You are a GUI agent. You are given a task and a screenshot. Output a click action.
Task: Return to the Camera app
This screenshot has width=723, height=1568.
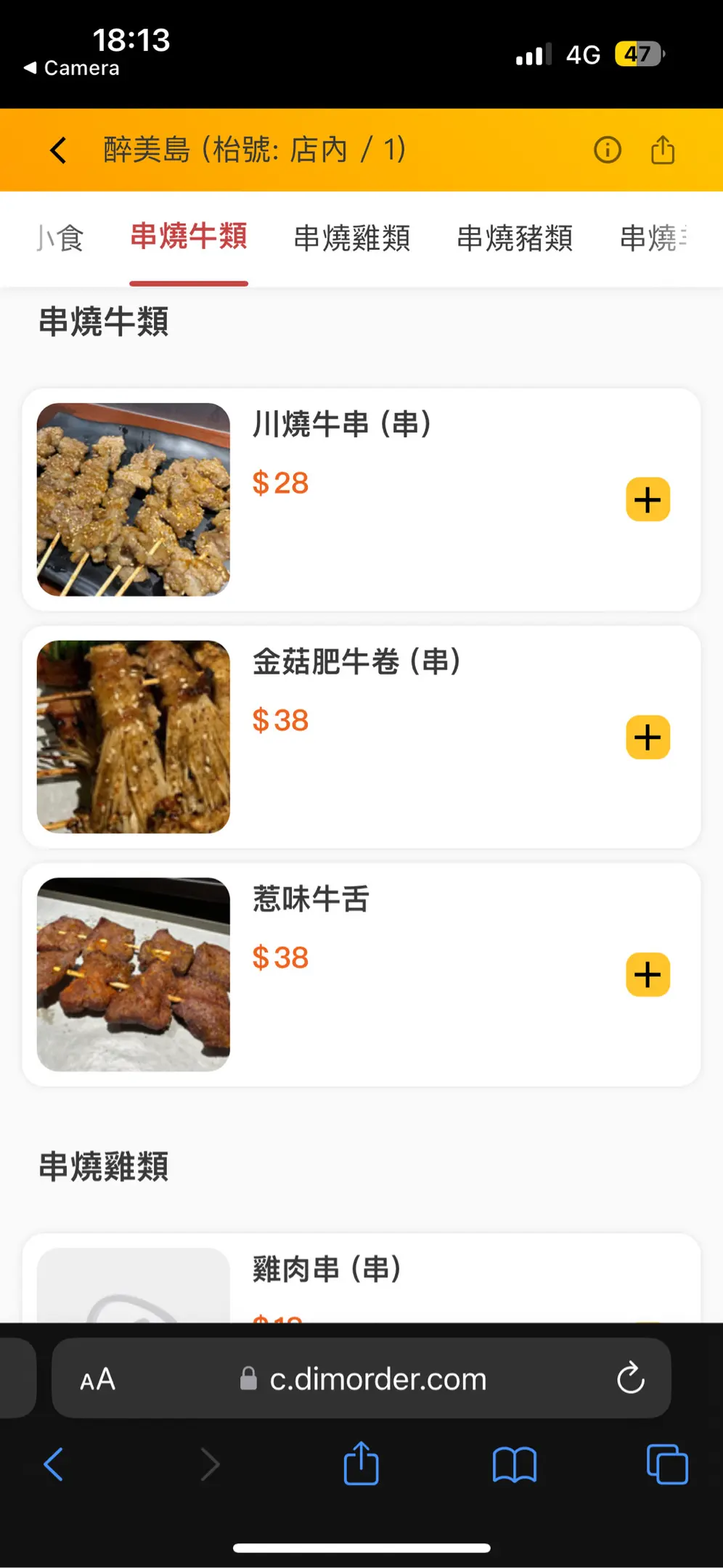click(71, 68)
